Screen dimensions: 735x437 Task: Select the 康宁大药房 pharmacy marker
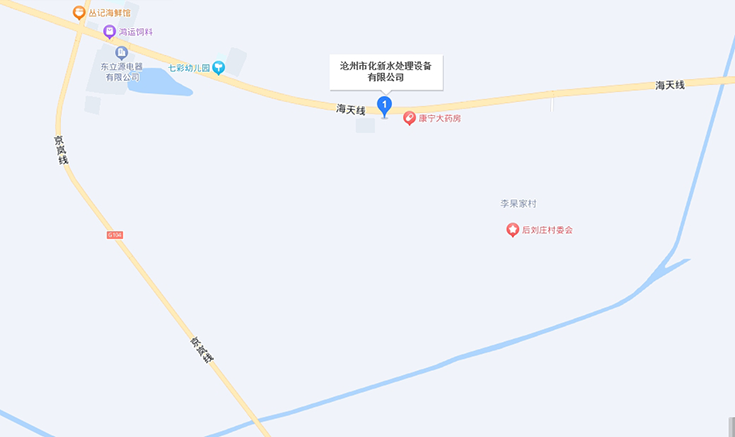click(409, 119)
